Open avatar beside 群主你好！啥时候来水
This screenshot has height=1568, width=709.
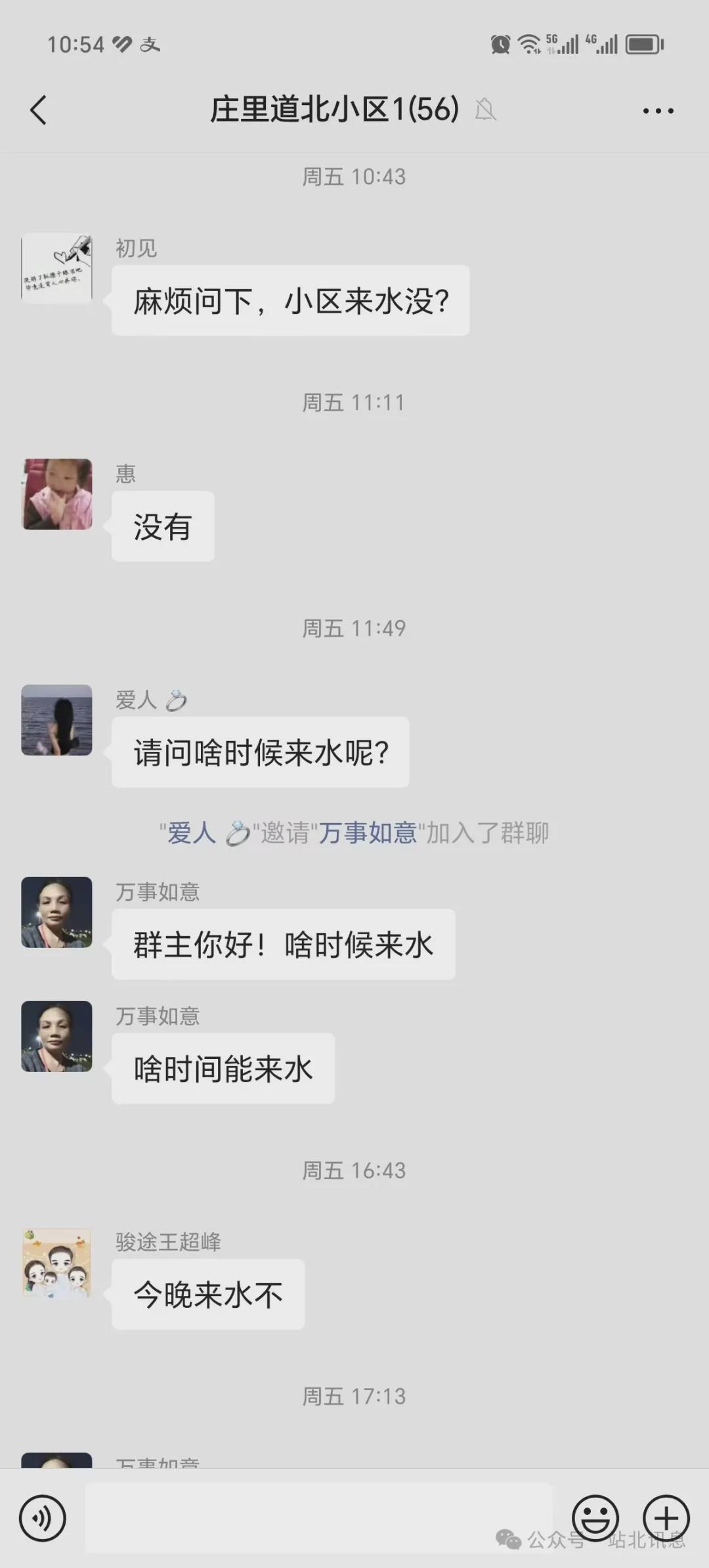point(57,912)
